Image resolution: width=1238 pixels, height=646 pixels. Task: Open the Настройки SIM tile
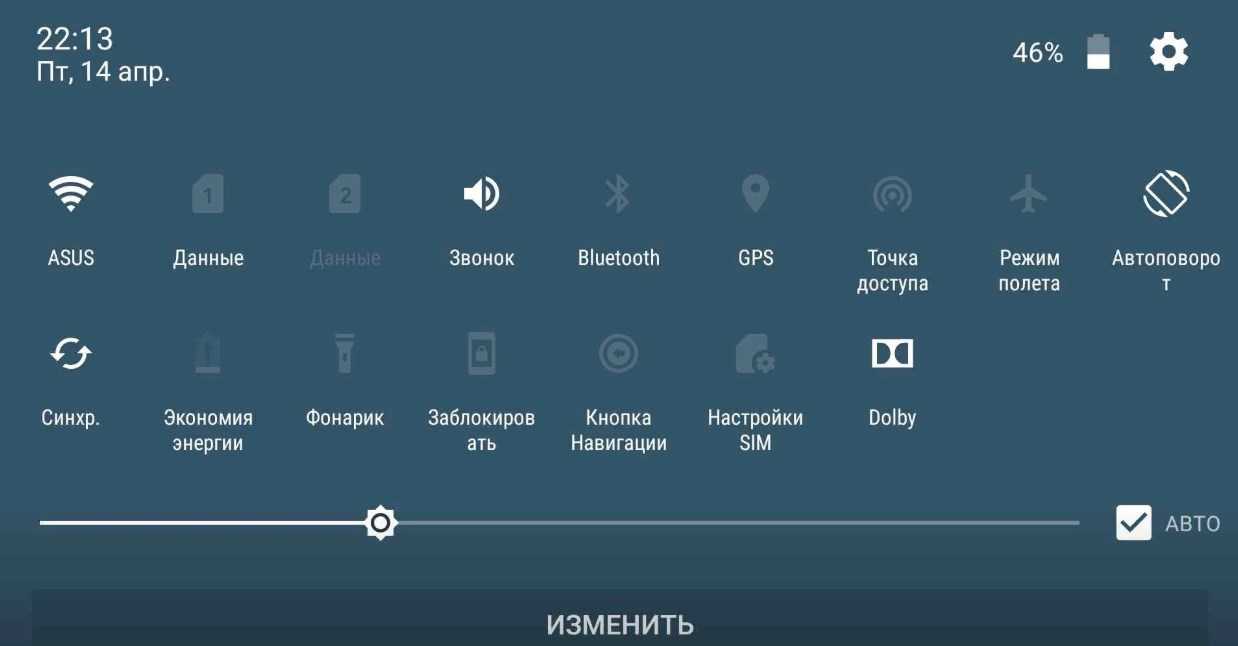tap(755, 354)
